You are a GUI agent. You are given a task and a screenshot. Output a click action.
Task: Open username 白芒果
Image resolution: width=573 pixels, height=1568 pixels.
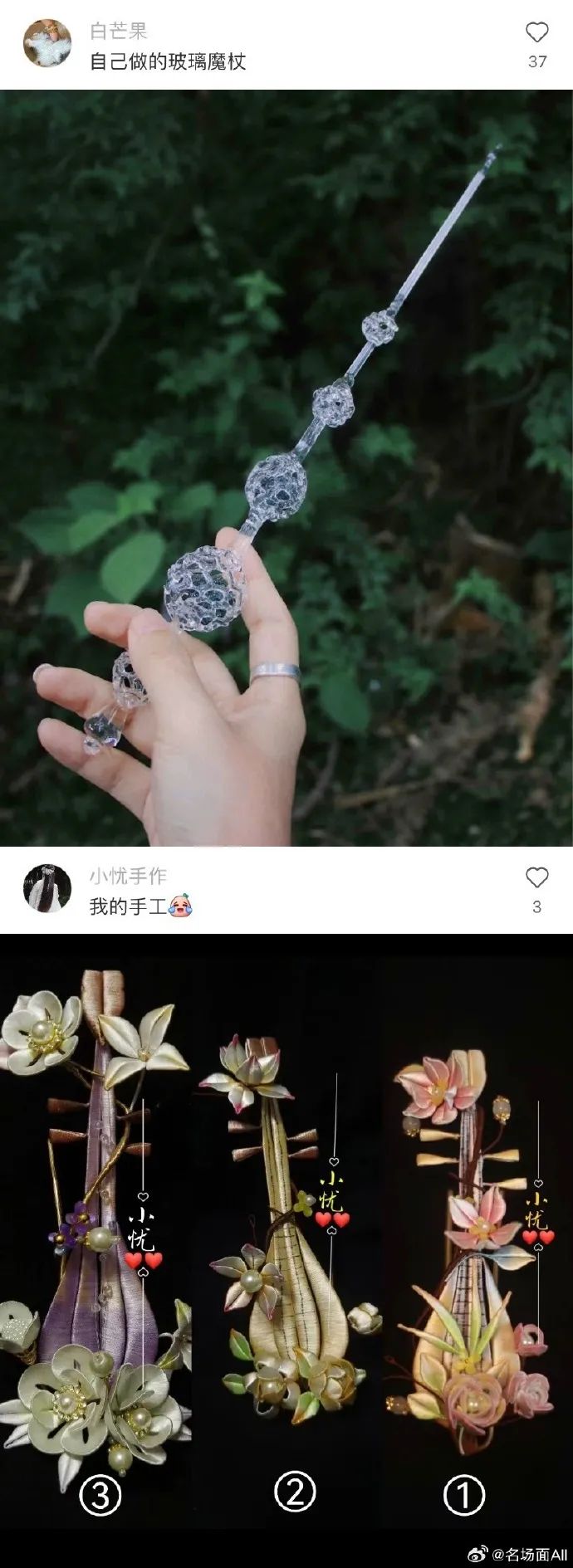click(x=118, y=32)
